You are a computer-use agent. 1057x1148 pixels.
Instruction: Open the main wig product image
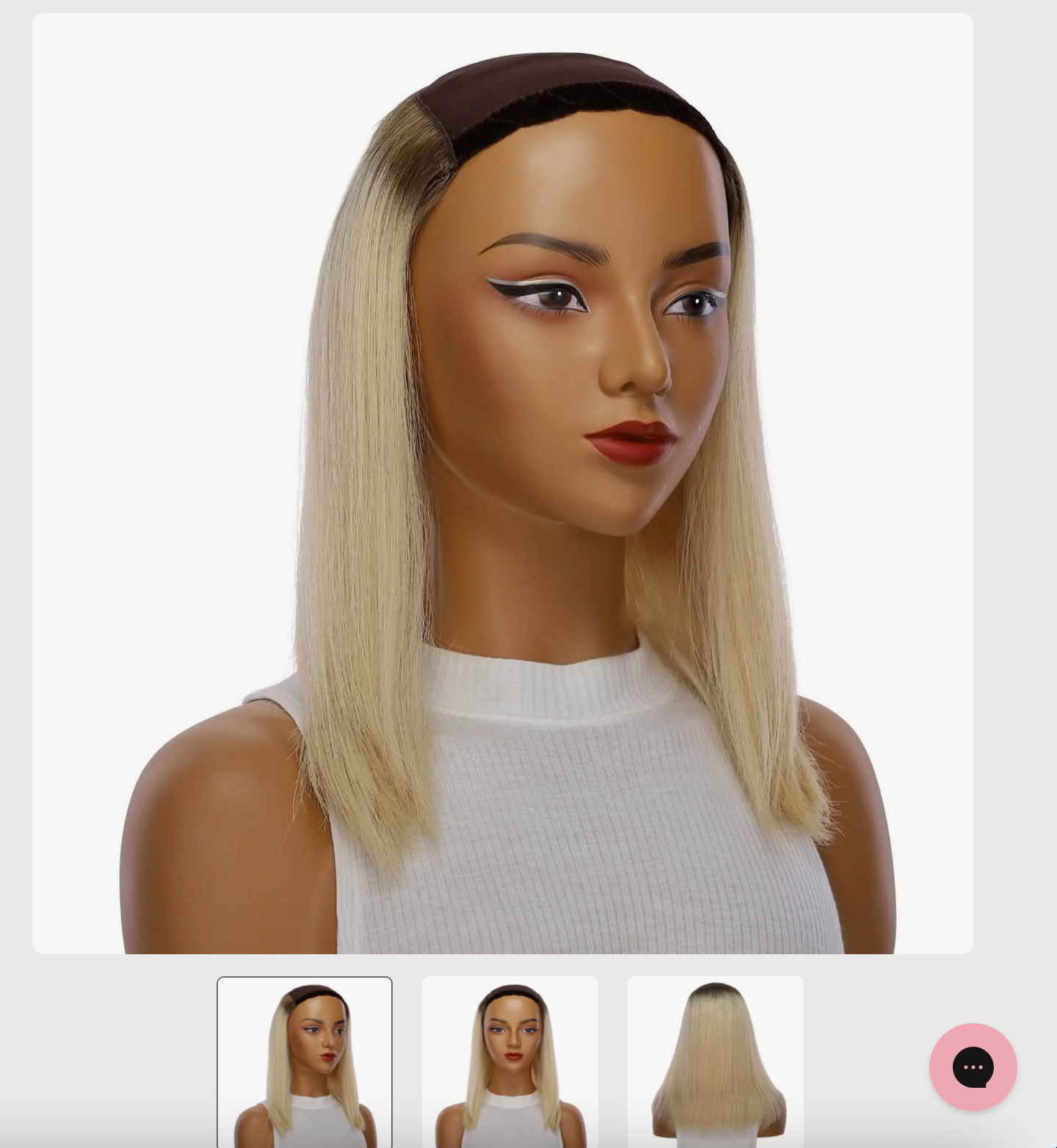pyautogui.click(x=502, y=483)
